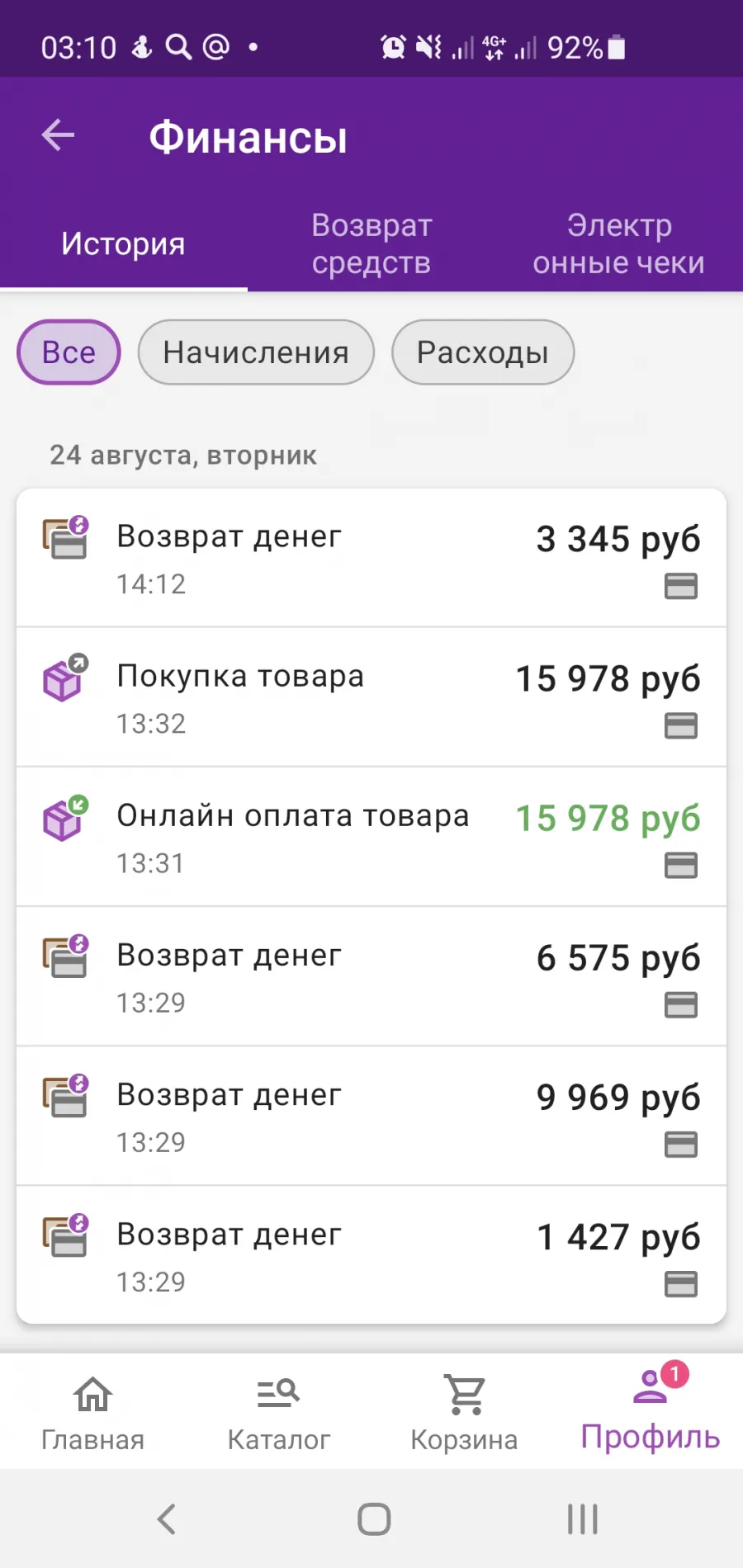
Task: Filter by Начисления
Action: 256,352
